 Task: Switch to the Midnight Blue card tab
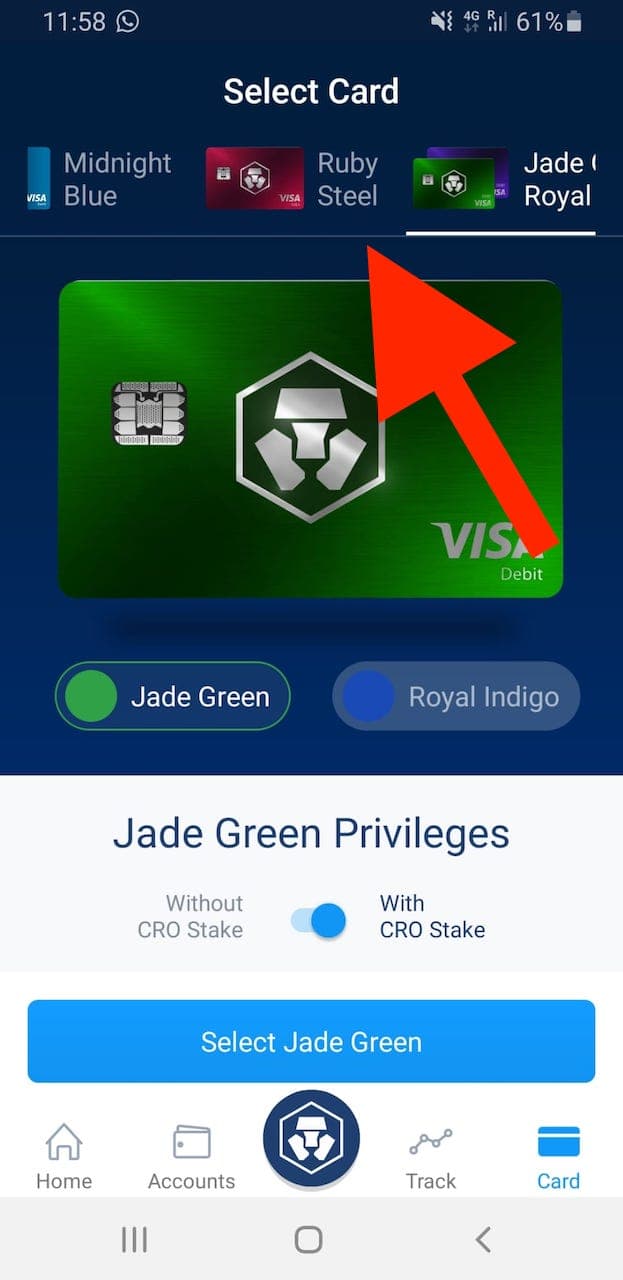99,179
